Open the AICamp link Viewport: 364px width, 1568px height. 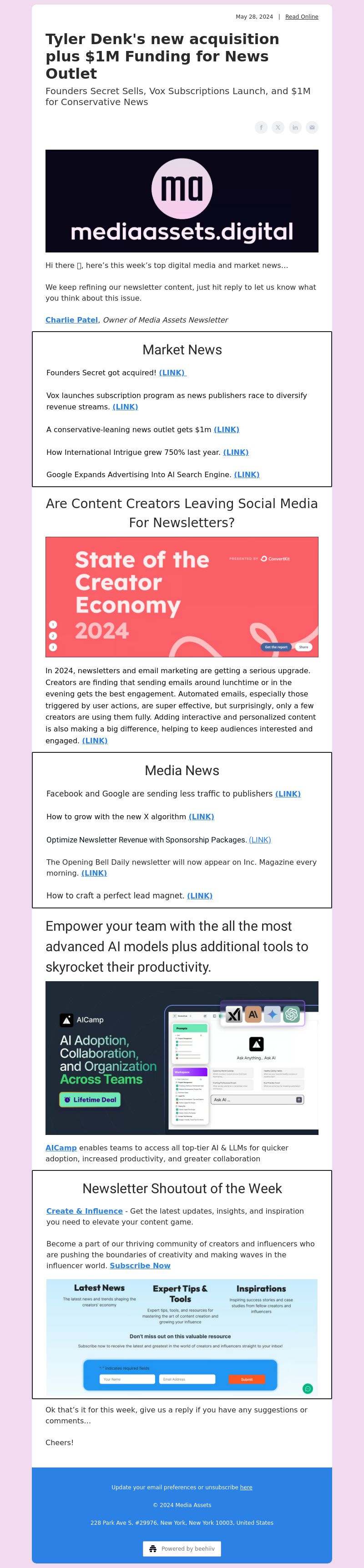[x=61, y=1147]
